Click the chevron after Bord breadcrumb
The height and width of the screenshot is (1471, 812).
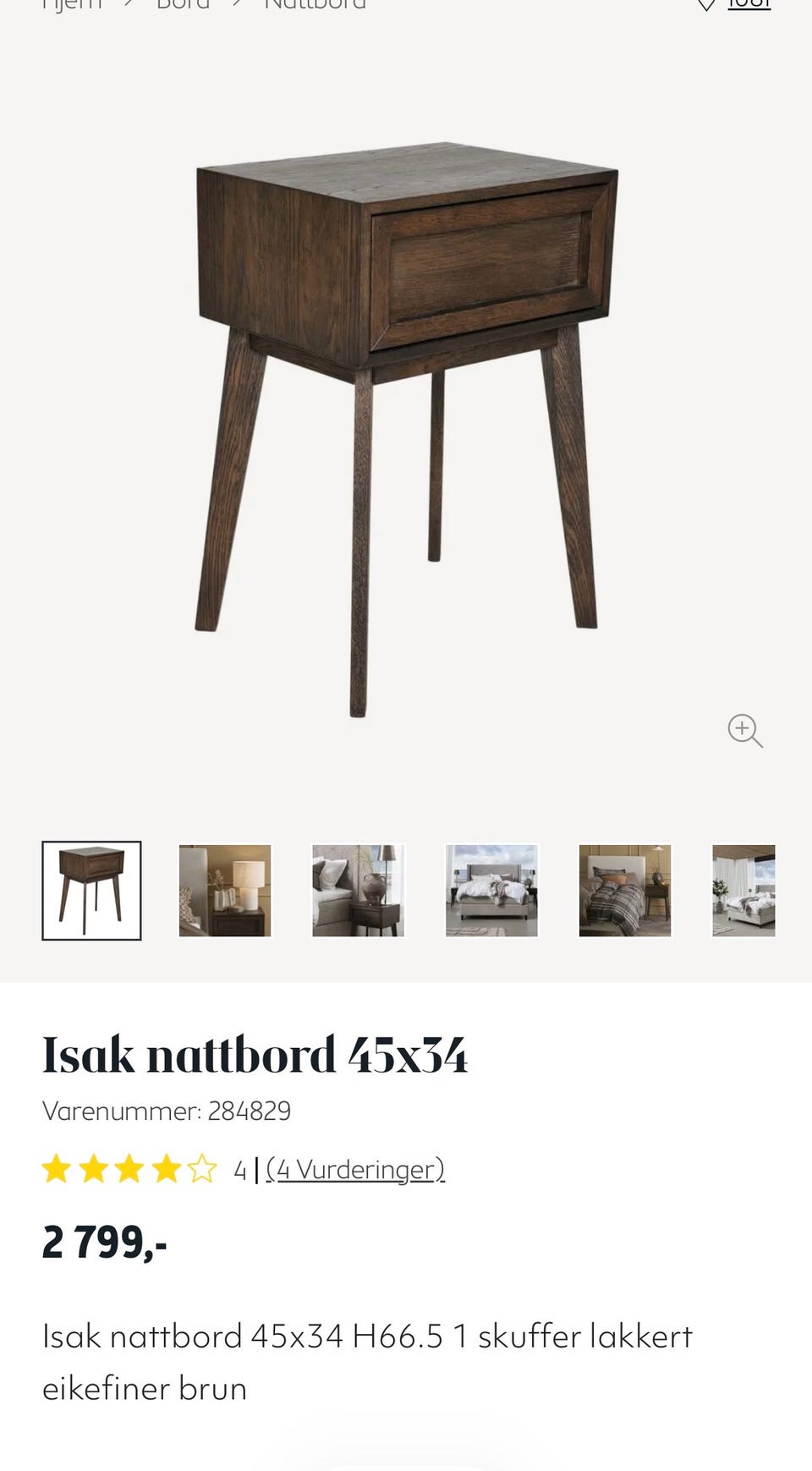[x=237, y=5]
